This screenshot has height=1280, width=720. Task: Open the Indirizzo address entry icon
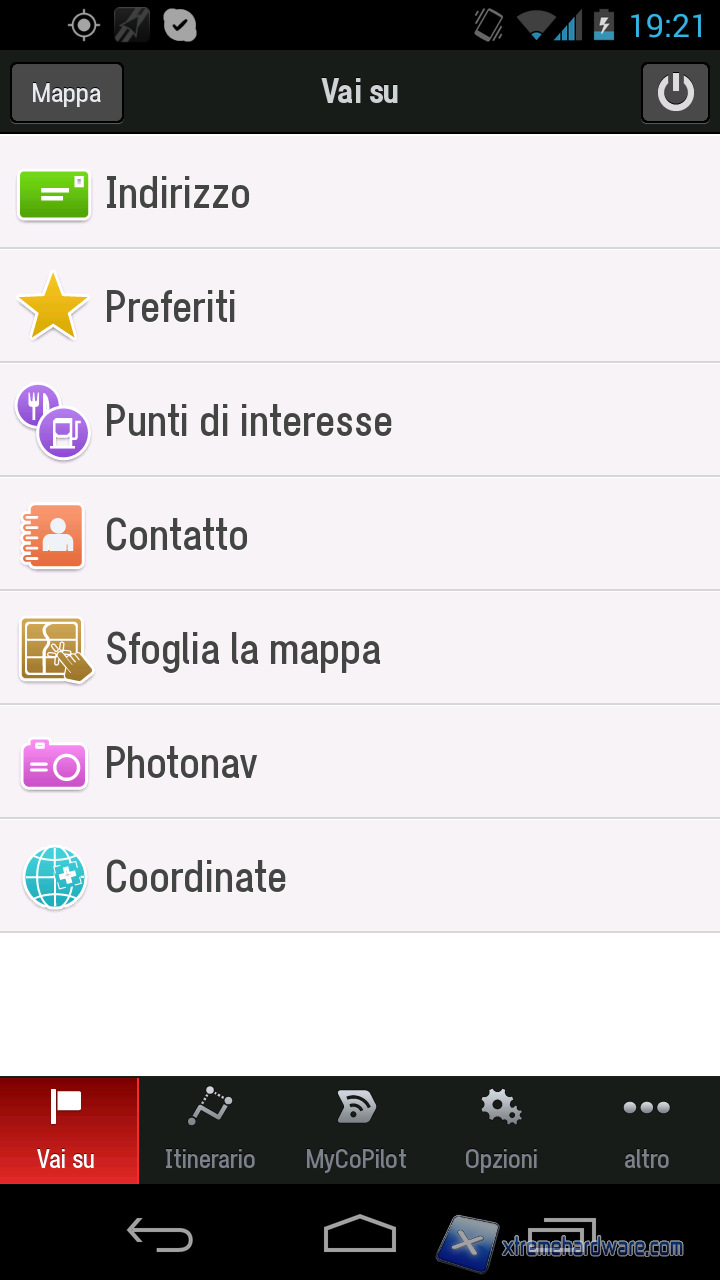click(x=53, y=194)
